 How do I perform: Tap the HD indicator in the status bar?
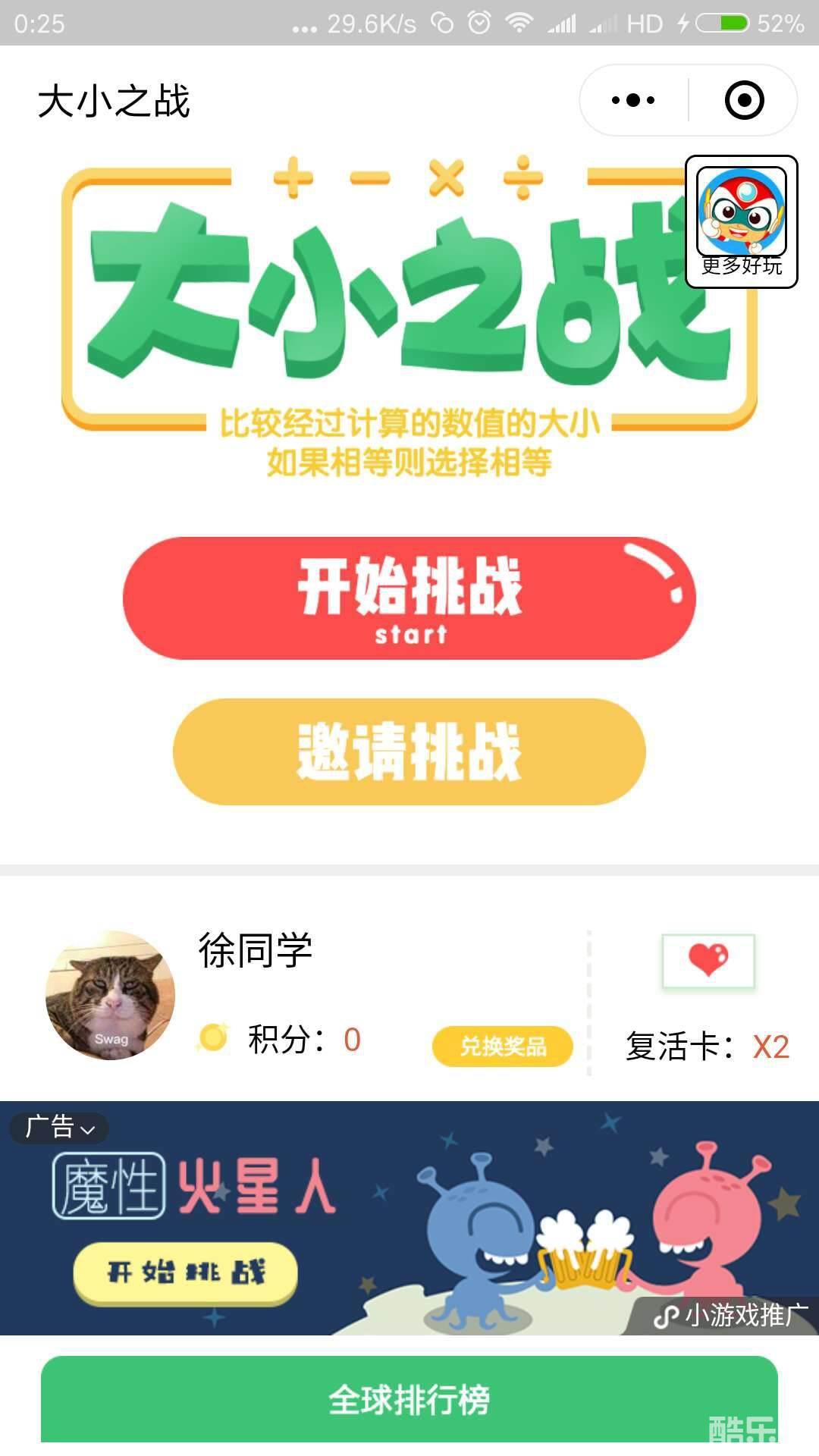click(x=644, y=24)
